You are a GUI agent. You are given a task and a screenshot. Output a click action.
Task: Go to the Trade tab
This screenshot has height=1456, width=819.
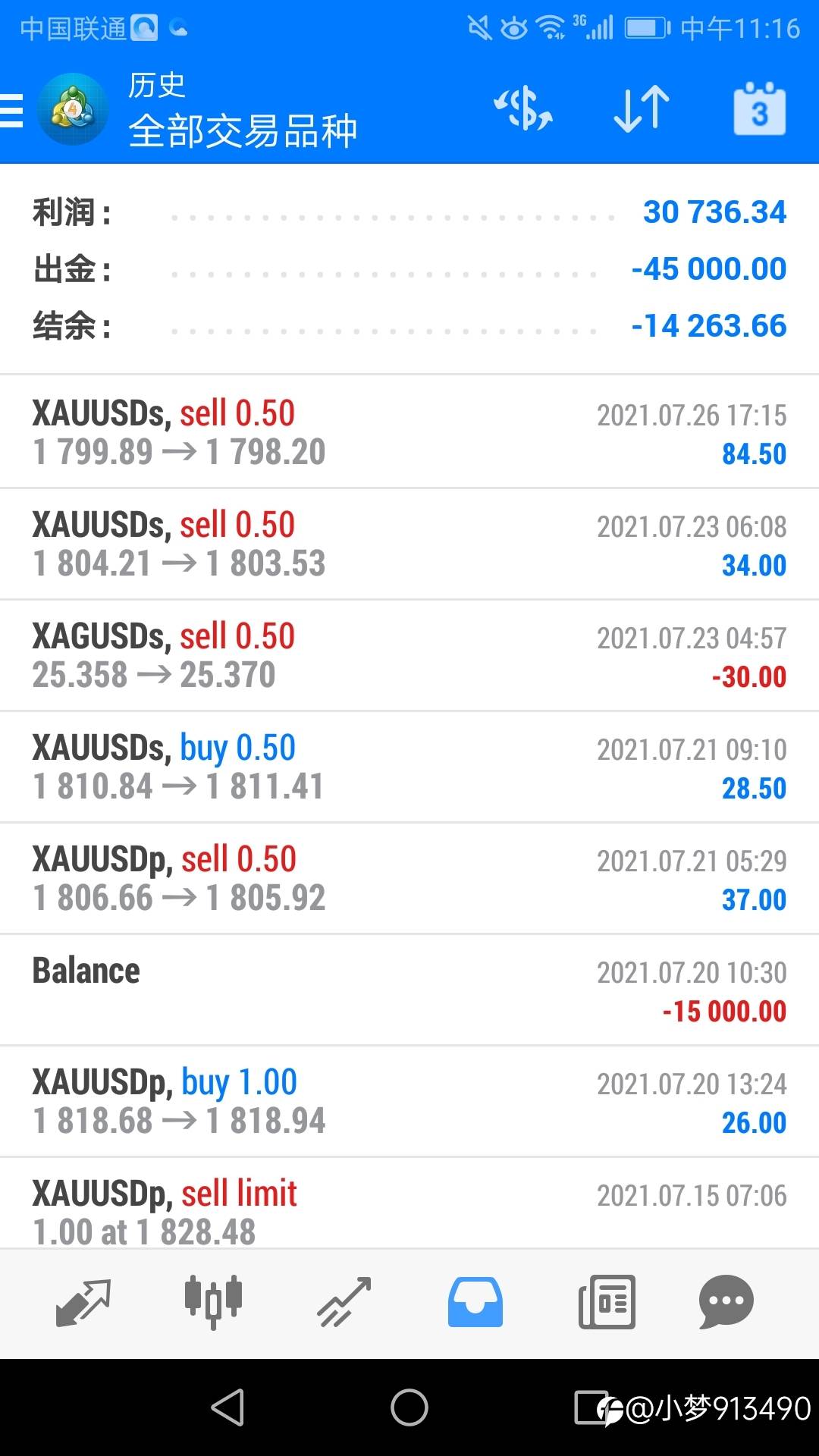344,1303
